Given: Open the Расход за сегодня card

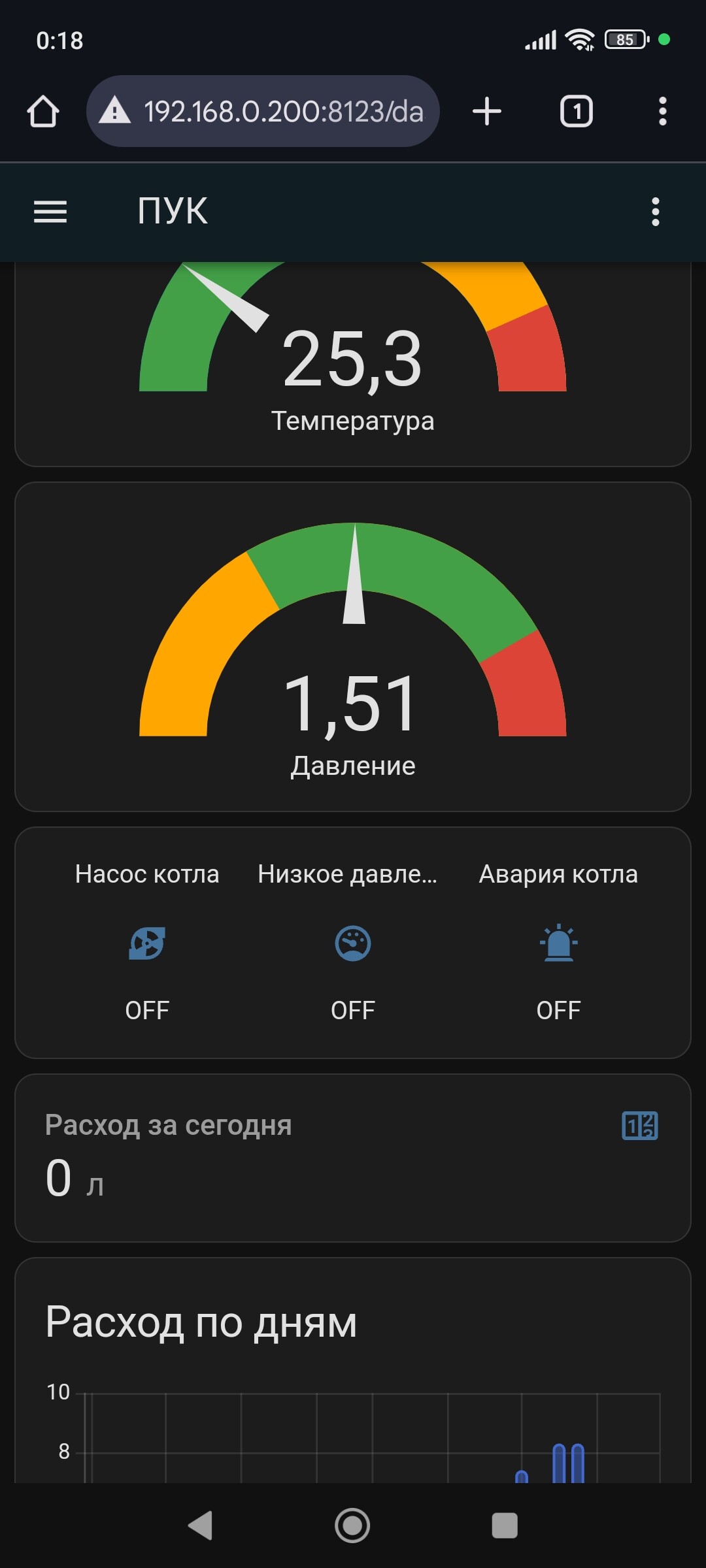Looking at the screenshot, I should 353,1158.
